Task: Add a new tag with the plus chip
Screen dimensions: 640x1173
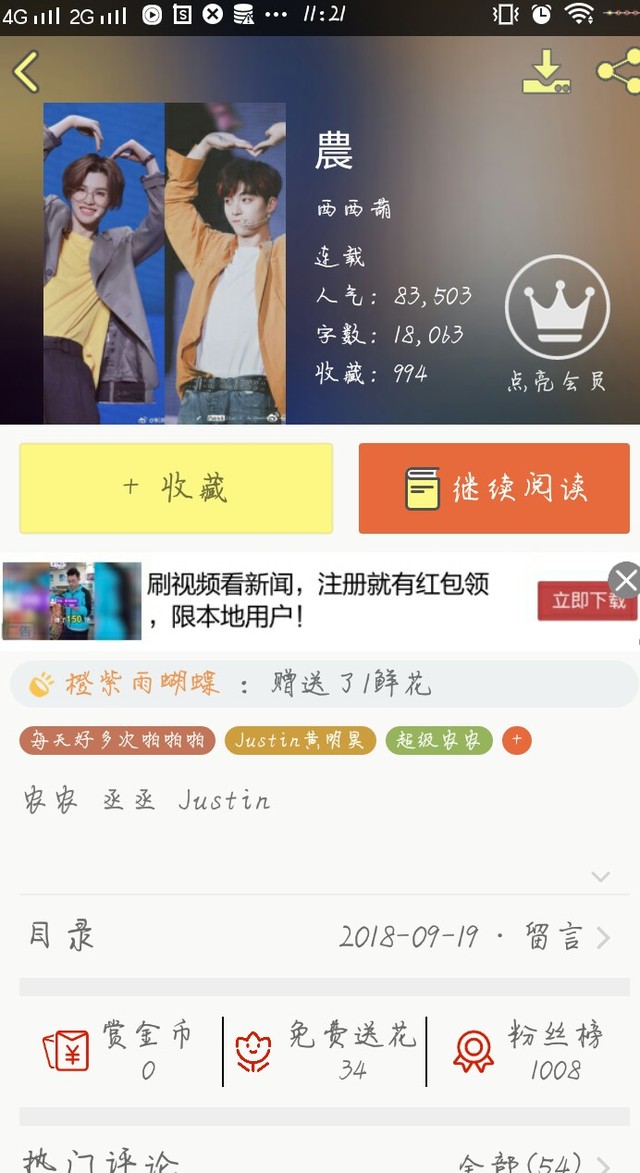Action: 516,740
